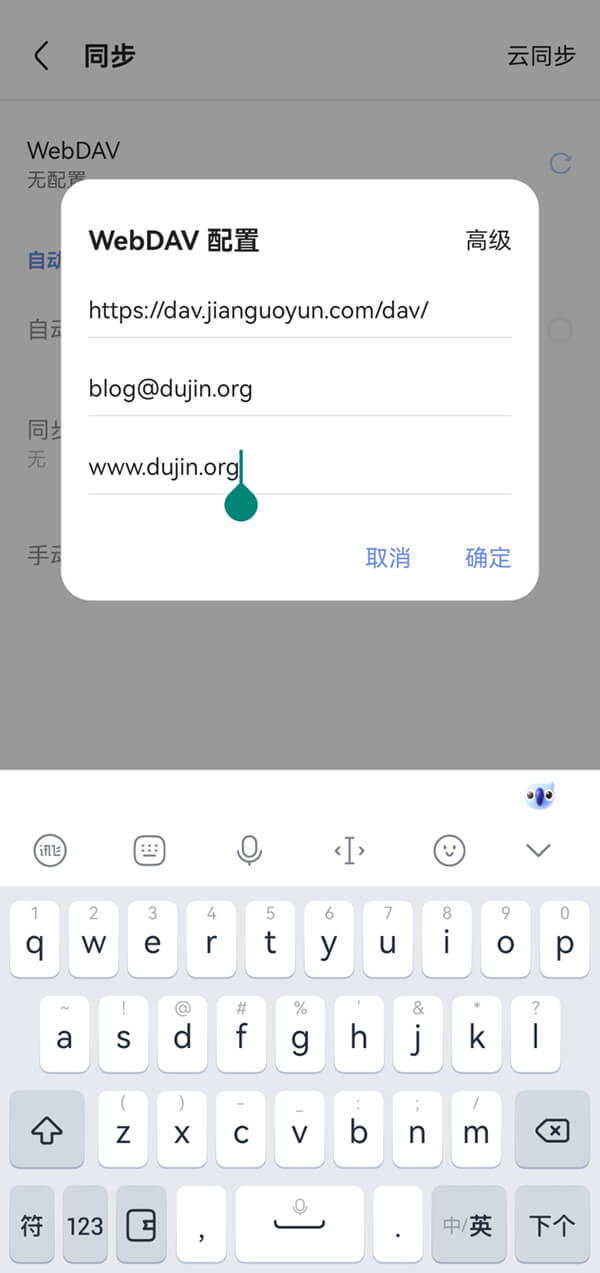
Task: Hide the keyboard with the down chevron
Action: [538, 850]
